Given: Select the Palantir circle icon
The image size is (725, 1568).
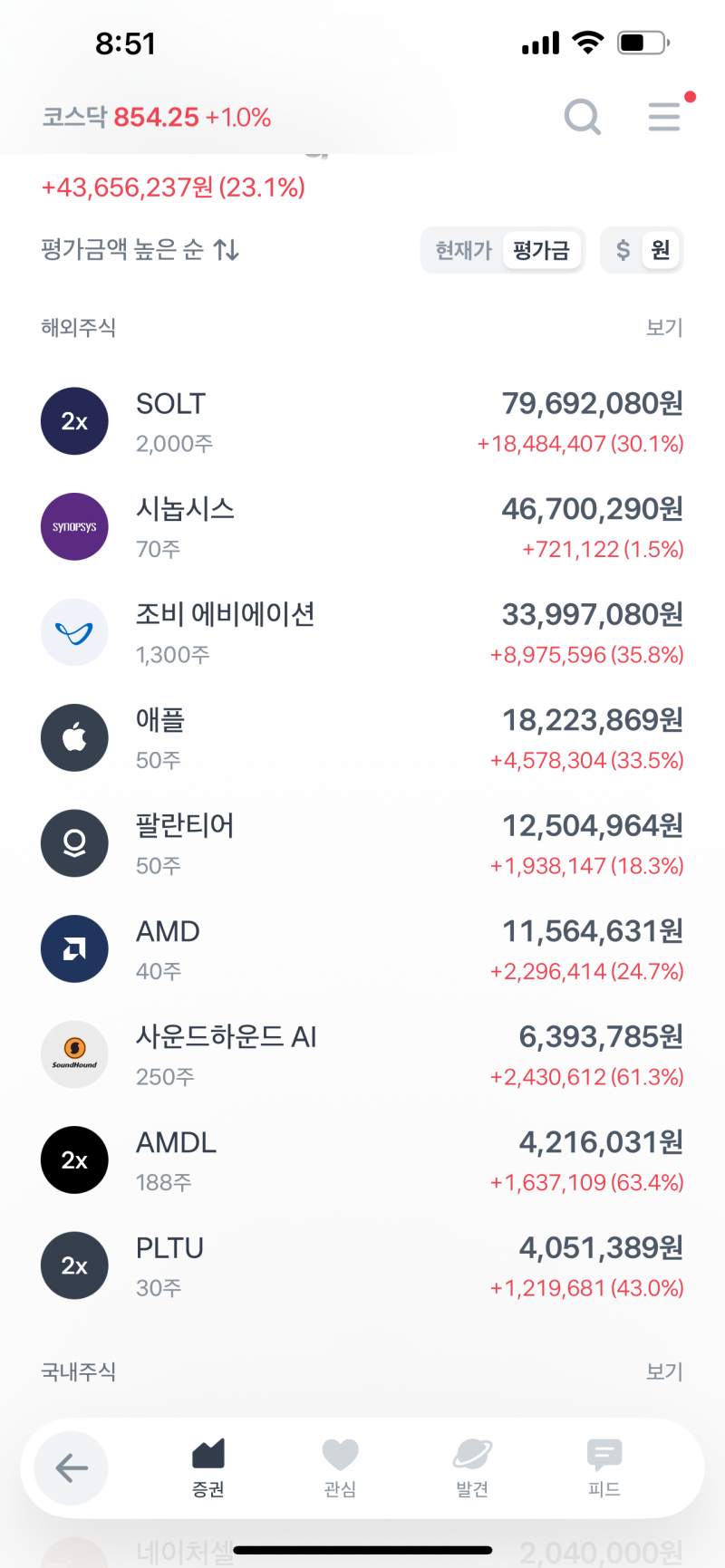Looking at the screenshot, I should point(74,842).
